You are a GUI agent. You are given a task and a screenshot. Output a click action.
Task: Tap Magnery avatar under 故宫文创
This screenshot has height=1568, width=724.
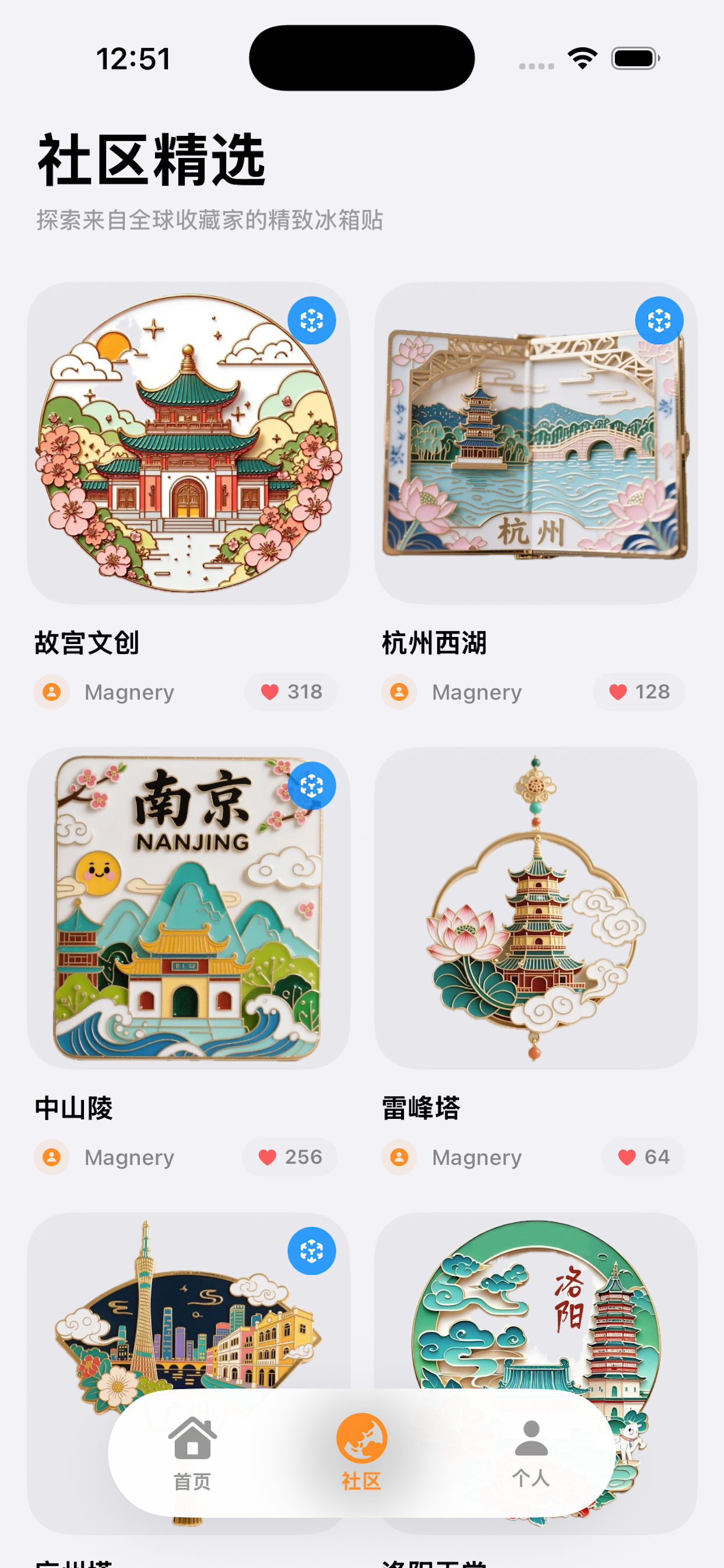click(51, 692)
